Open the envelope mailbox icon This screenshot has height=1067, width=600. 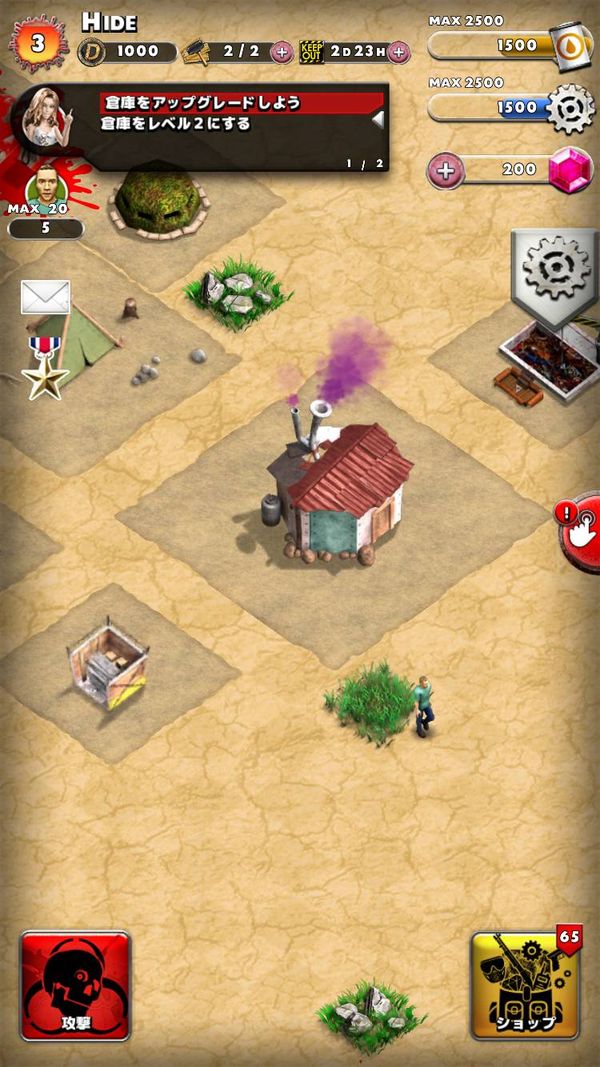[46, 297]
